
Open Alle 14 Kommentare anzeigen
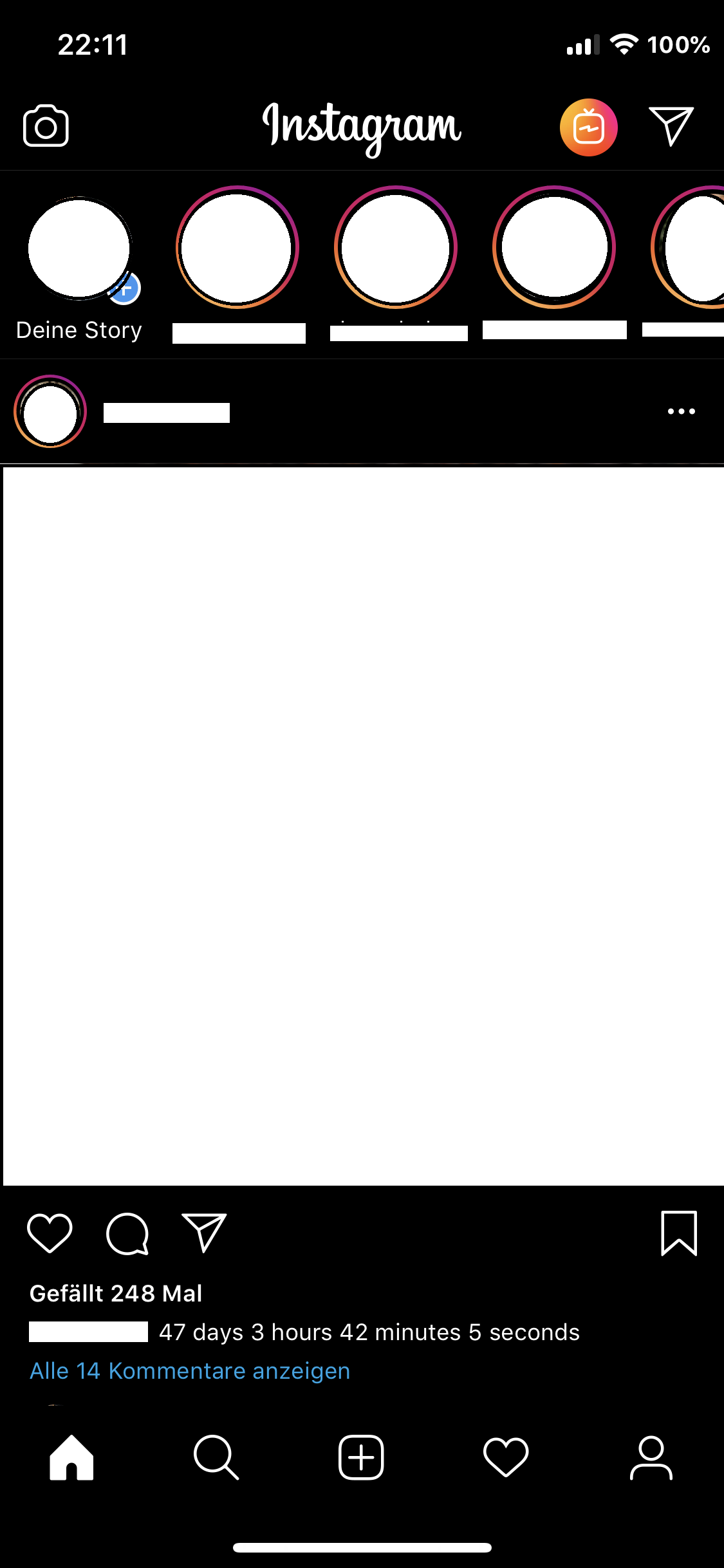(190, 1371)
